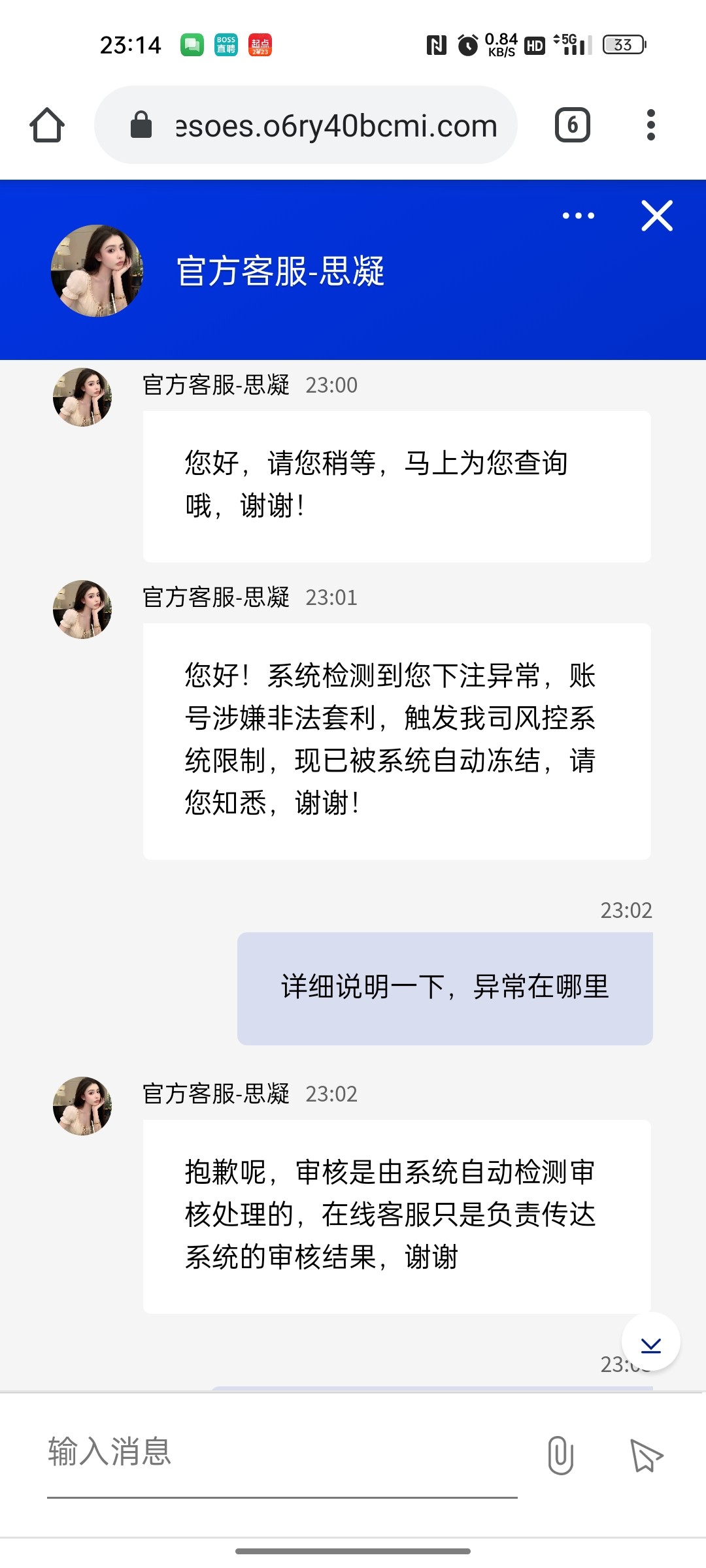Screen dimensions: 706x1568
Task: Tap the battery indicator showing 33
Action: click(x=622, y=43)
